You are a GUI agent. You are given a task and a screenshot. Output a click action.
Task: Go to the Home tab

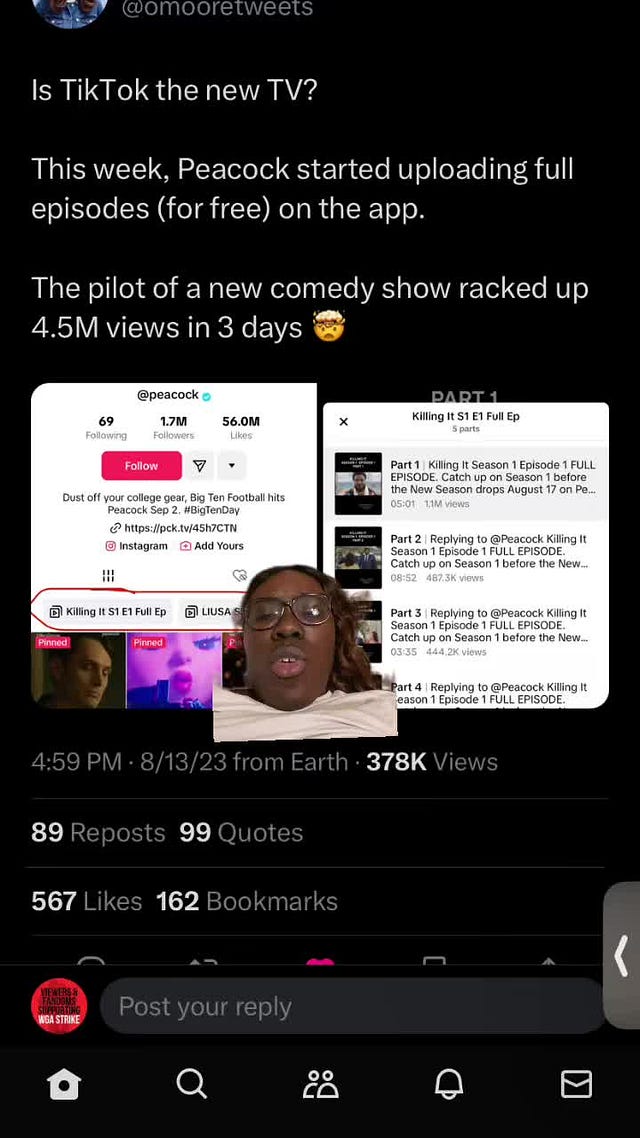coord(64,1084)
